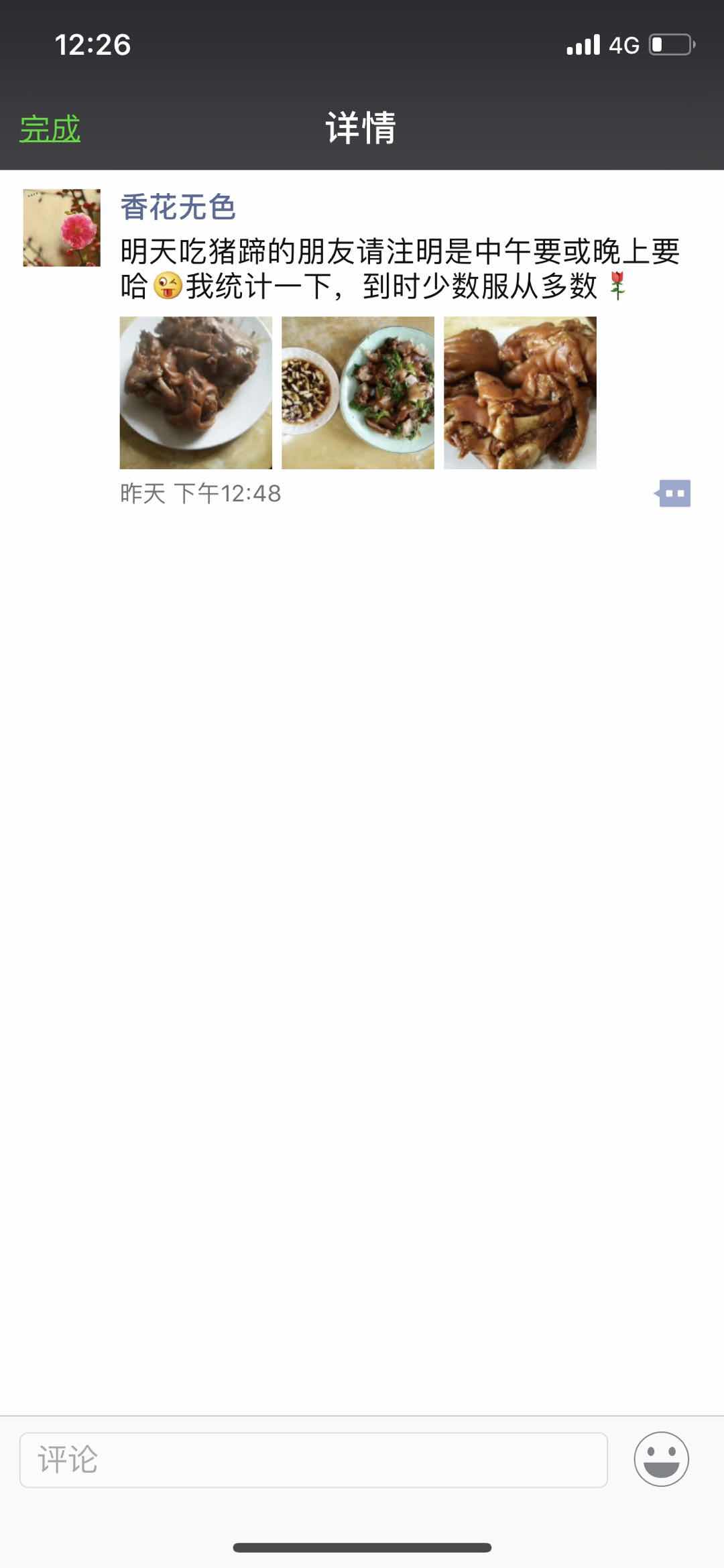This screenshot has width=724, height=1568.
Task: Open the like and comment bubble menu
Action: pyautogui.click(x=673, y=494)
